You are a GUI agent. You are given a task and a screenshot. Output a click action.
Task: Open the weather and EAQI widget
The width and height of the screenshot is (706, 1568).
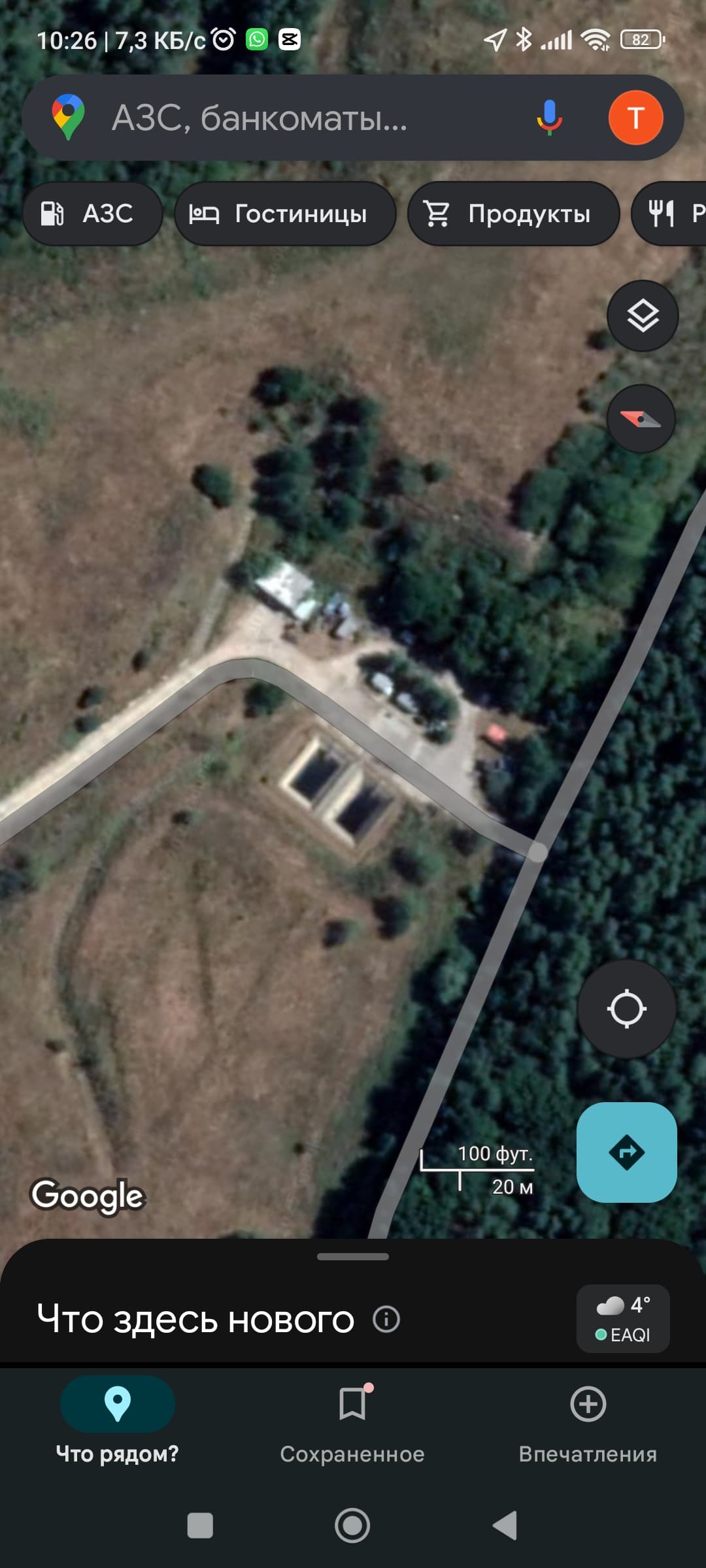[623, 1318]
